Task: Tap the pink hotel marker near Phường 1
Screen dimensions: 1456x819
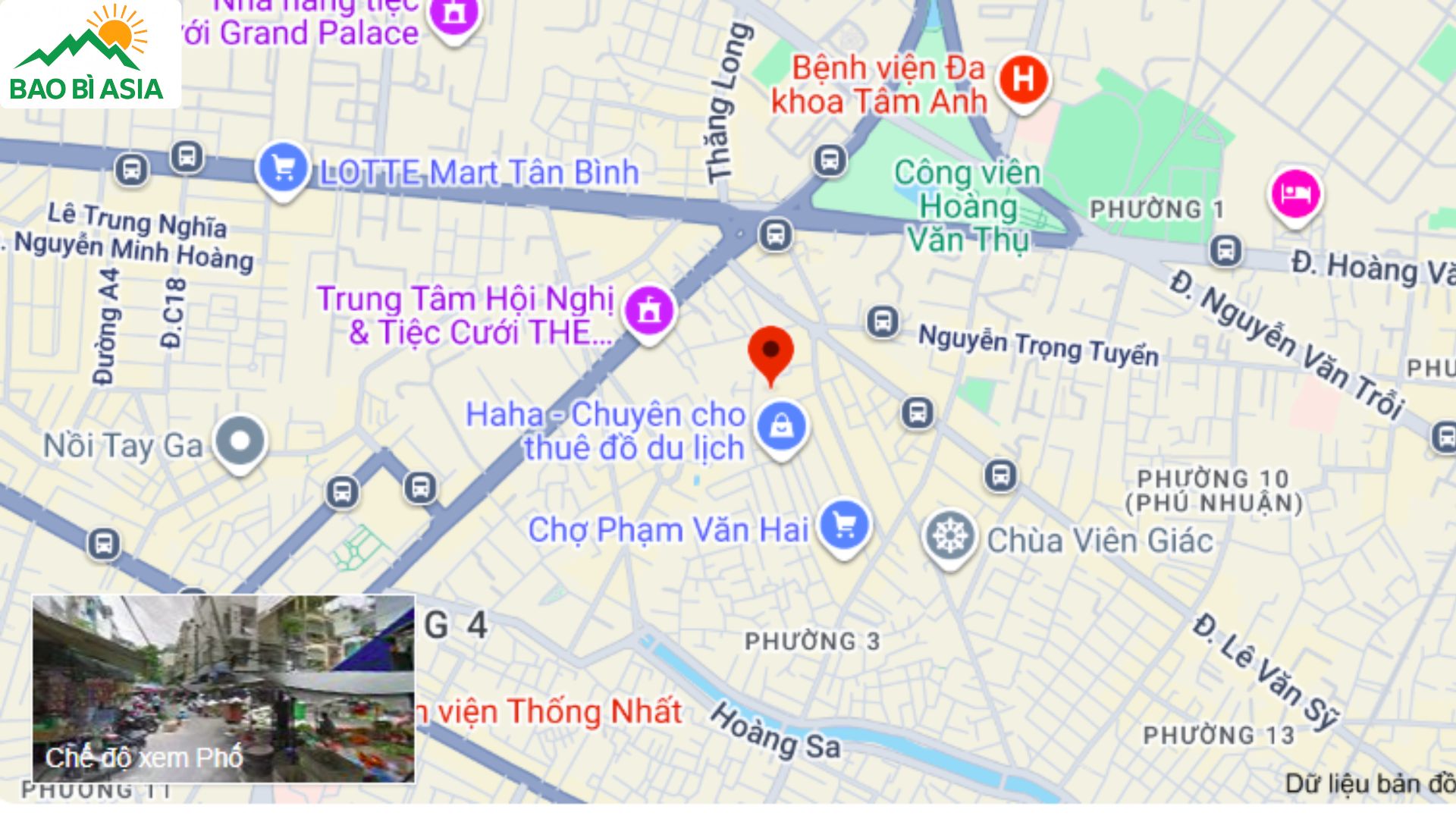Action: pos(1295,193)
